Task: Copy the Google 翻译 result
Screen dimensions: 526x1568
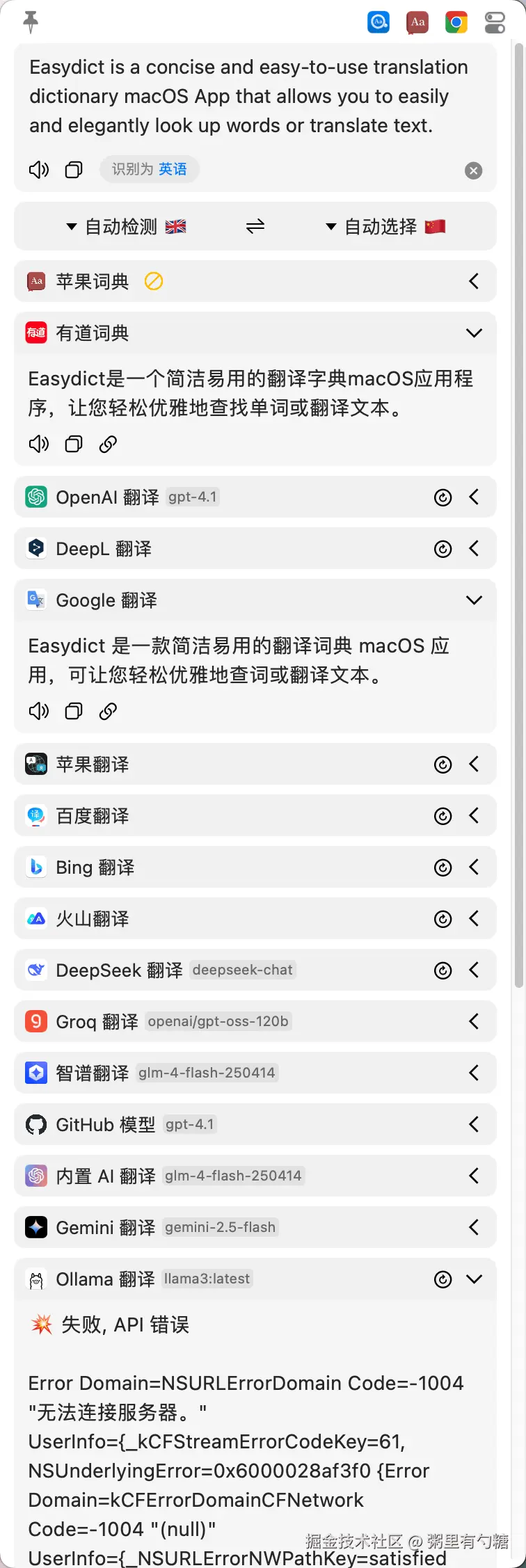Action: click(74, 711)
